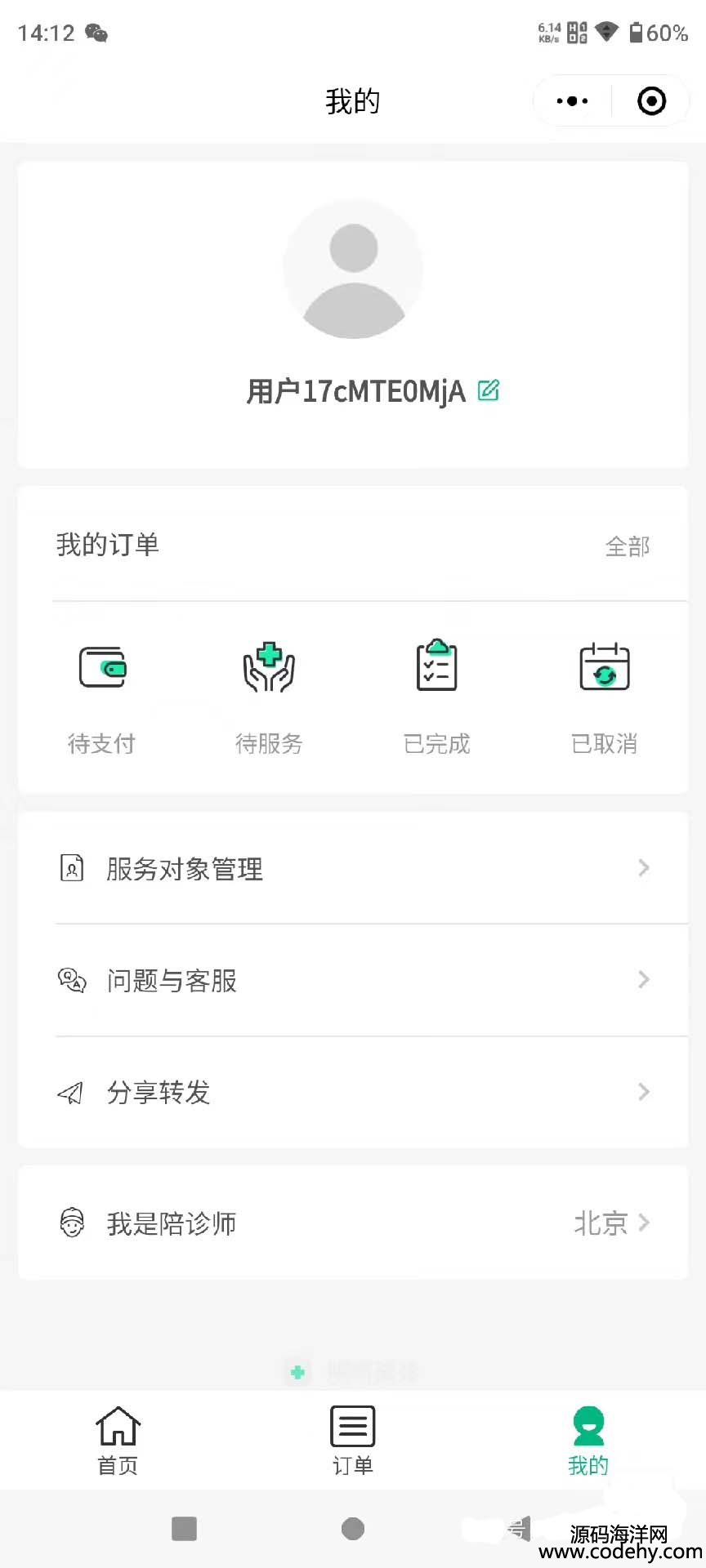Screen dimensions: 706x1568
Task: Show 已取消 cancelled orders
Action: pyautogui.click(x=604, y=699)
